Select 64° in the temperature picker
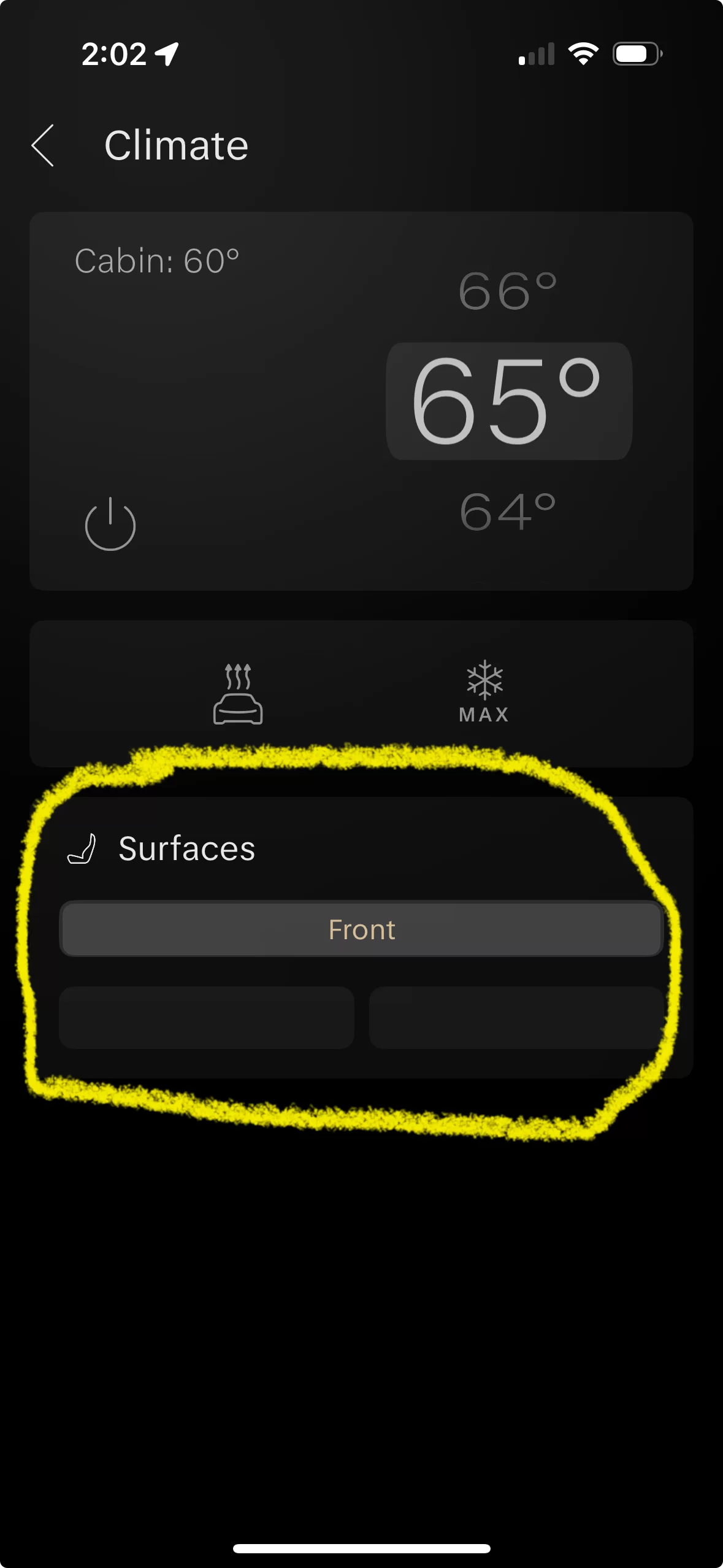 [x=508, y=511]
